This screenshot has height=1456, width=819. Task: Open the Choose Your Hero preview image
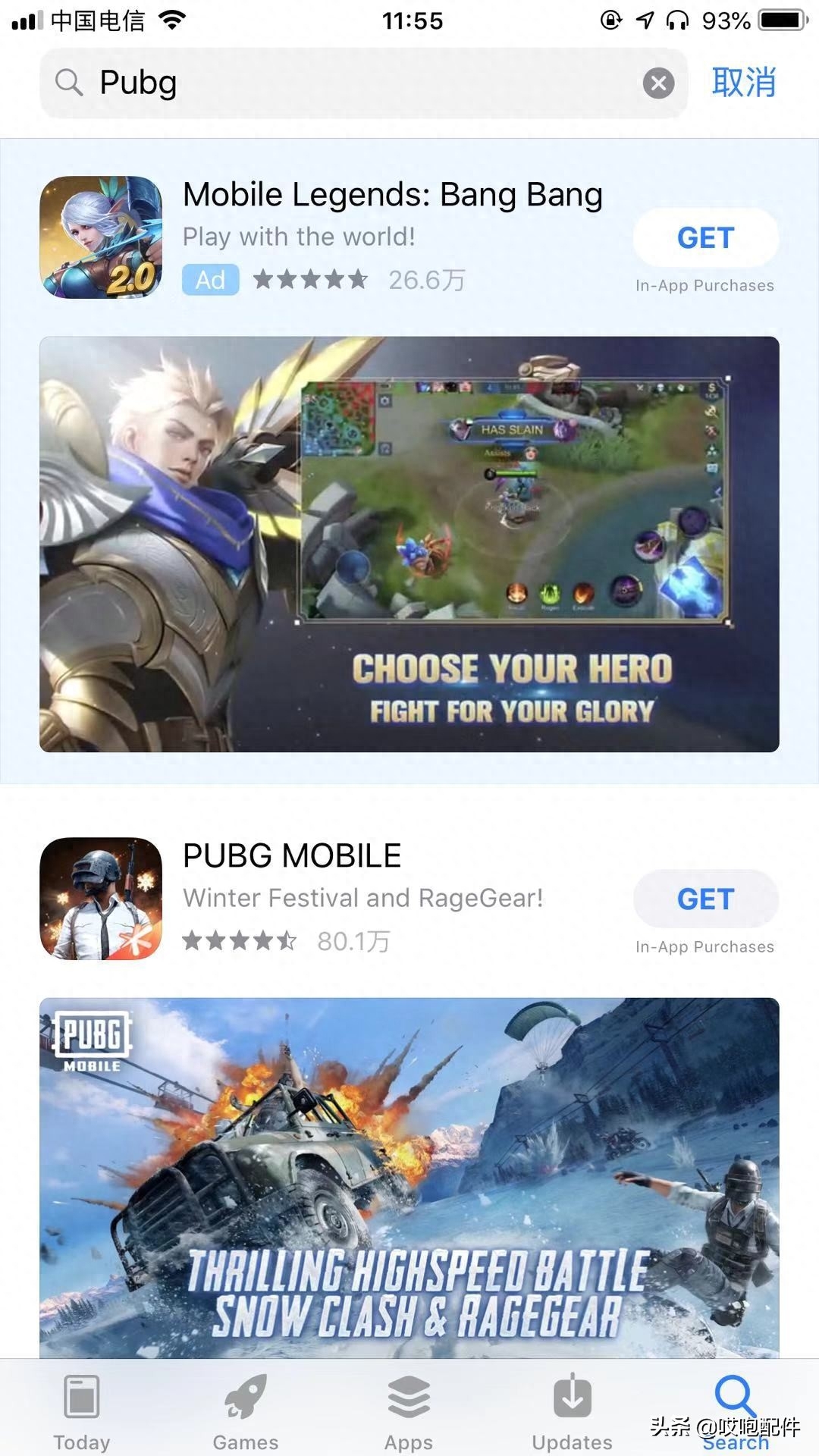click(409, 544)
